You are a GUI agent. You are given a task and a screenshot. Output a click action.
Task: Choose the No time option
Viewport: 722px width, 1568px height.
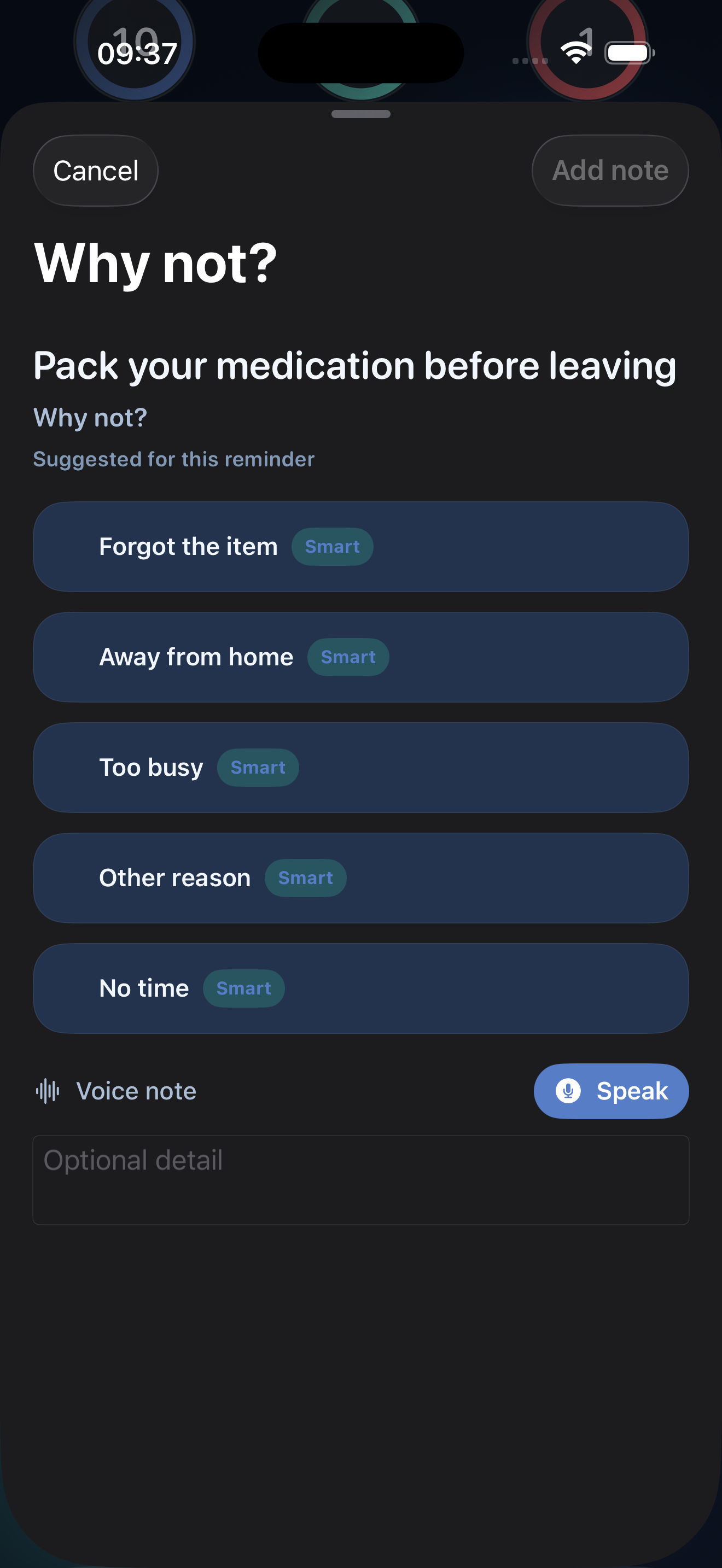[361, 988]
